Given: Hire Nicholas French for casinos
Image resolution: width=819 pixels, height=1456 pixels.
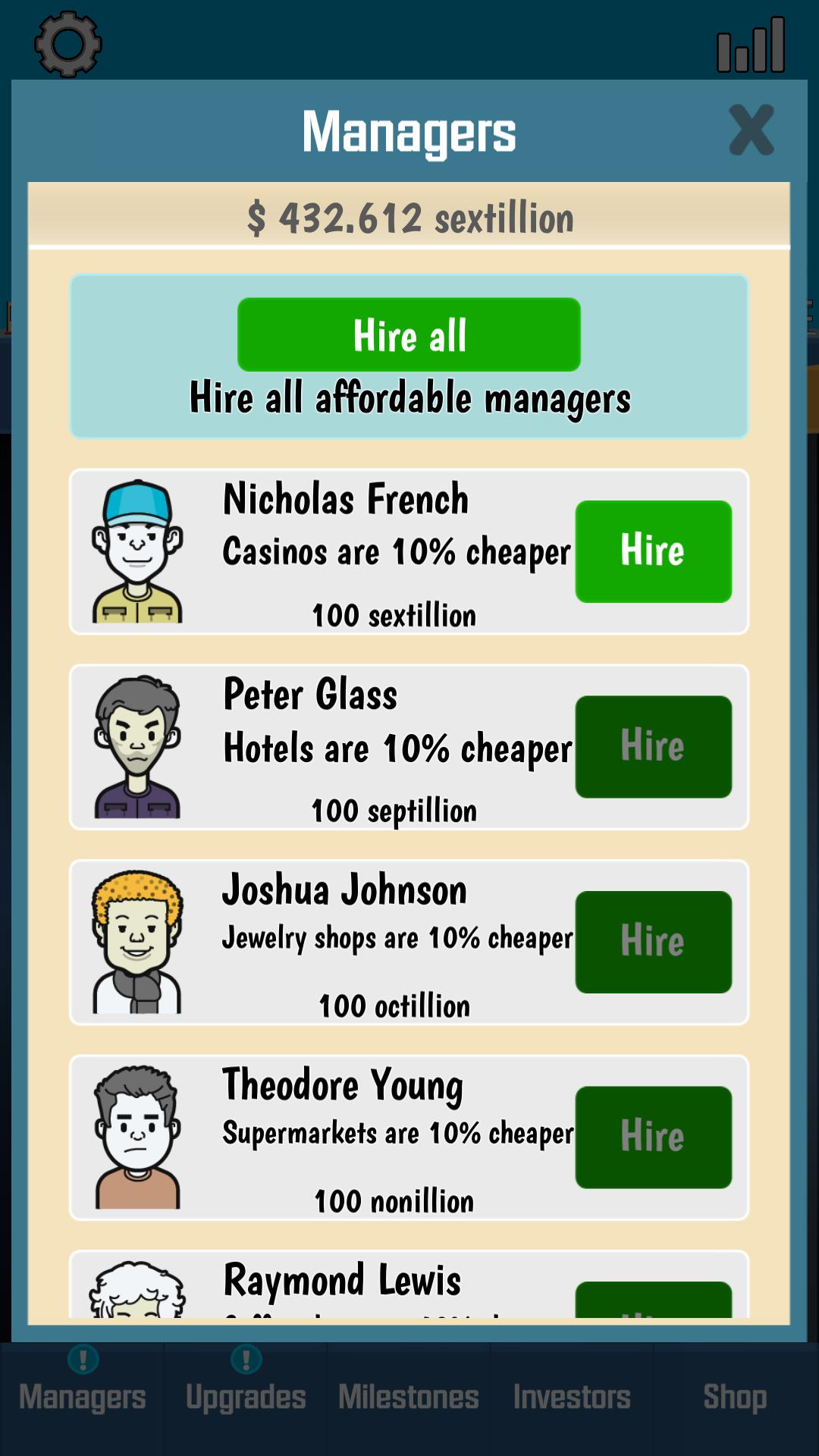Looking at the screenshot, I should tap(653, 551).
